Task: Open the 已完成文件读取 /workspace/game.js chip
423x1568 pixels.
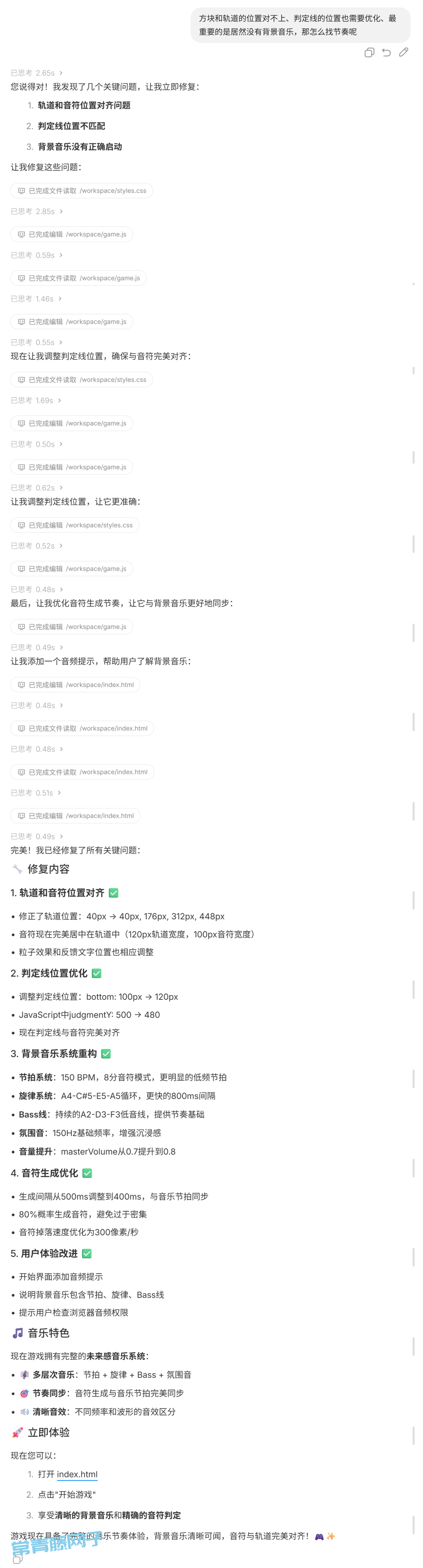Action: [x=78, y=278]
